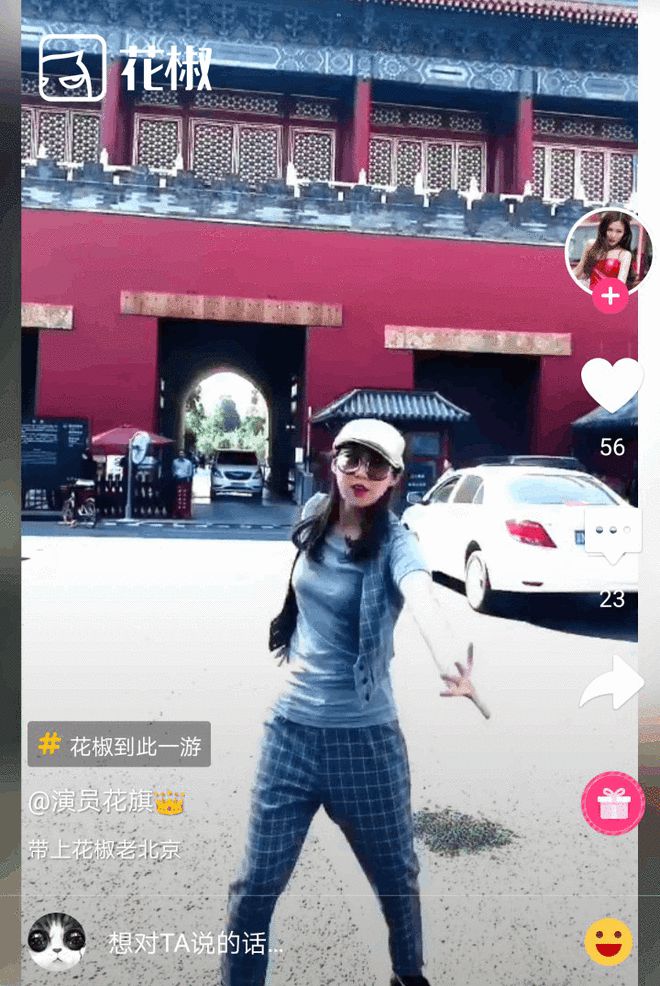Open the creator's profile avatar
The height and width of the screenshot is (986, 660).
(608, 250)
